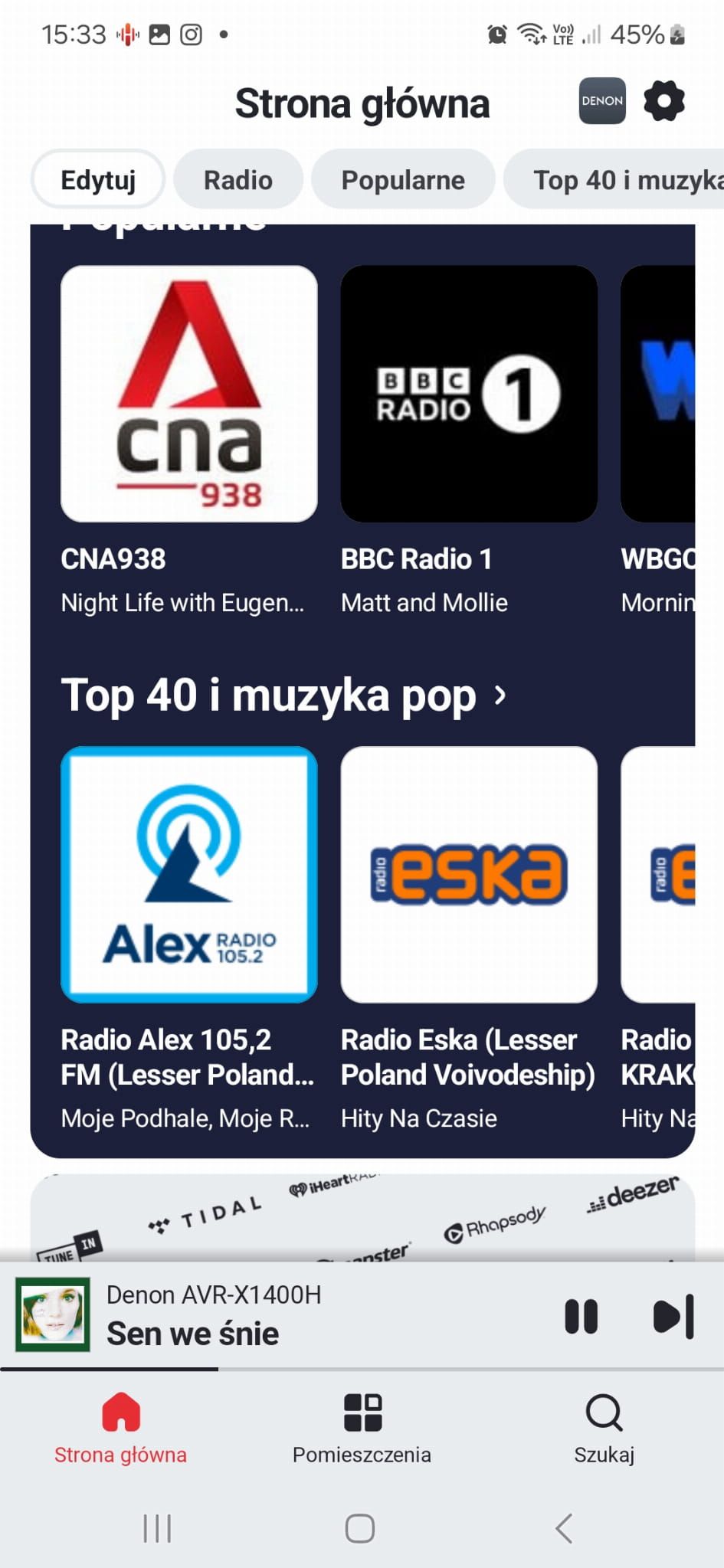Tap the Edytuj chip

coord(98,180)
